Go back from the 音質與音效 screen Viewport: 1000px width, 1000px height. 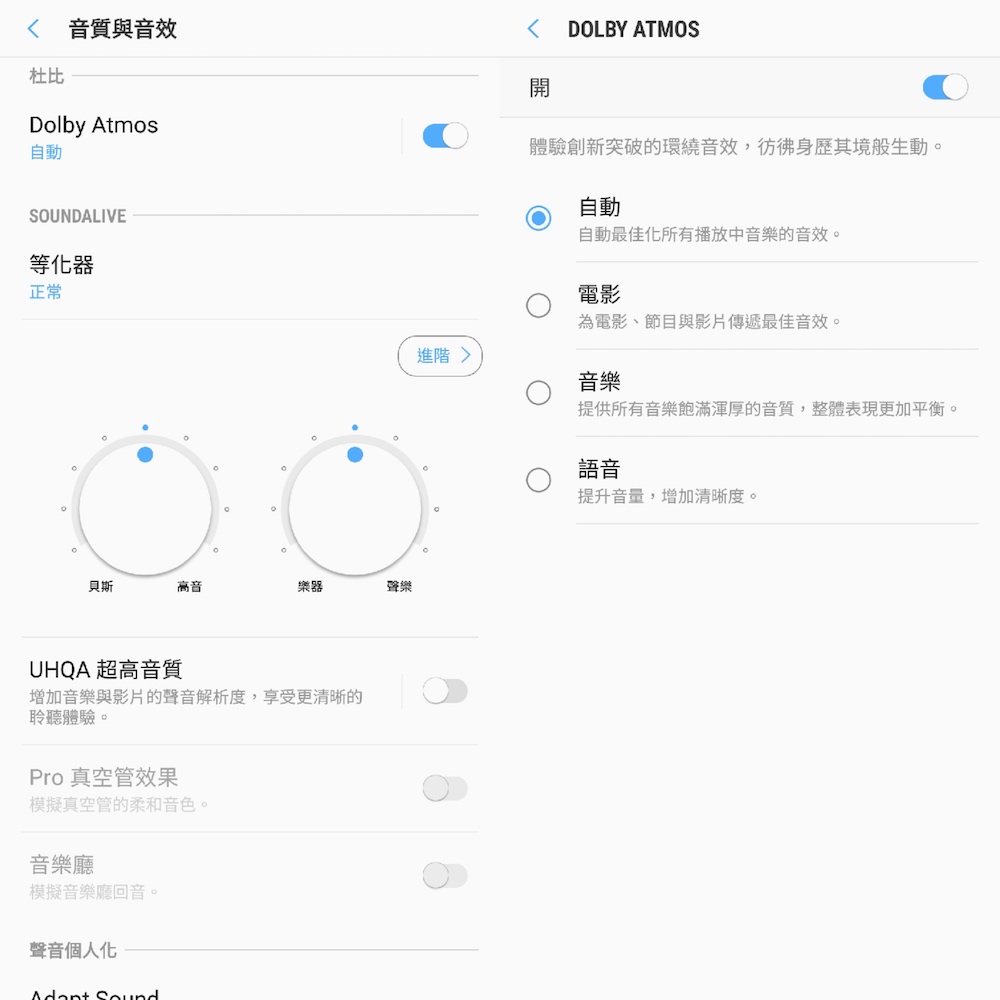click(x=34, y=29)
